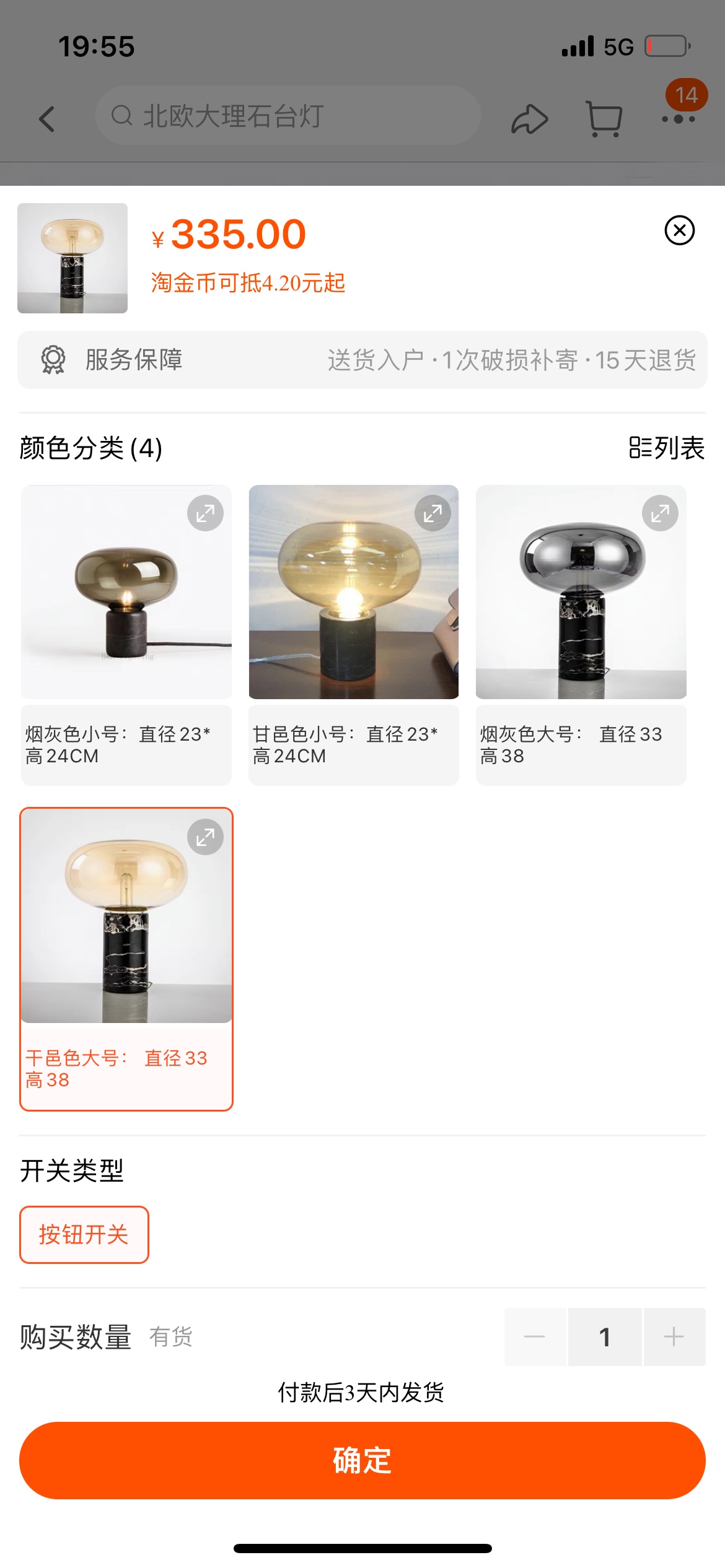Open 服务保障 service guarantee details
Viewport: 725px width, 1568px height.
coord(362,360)
